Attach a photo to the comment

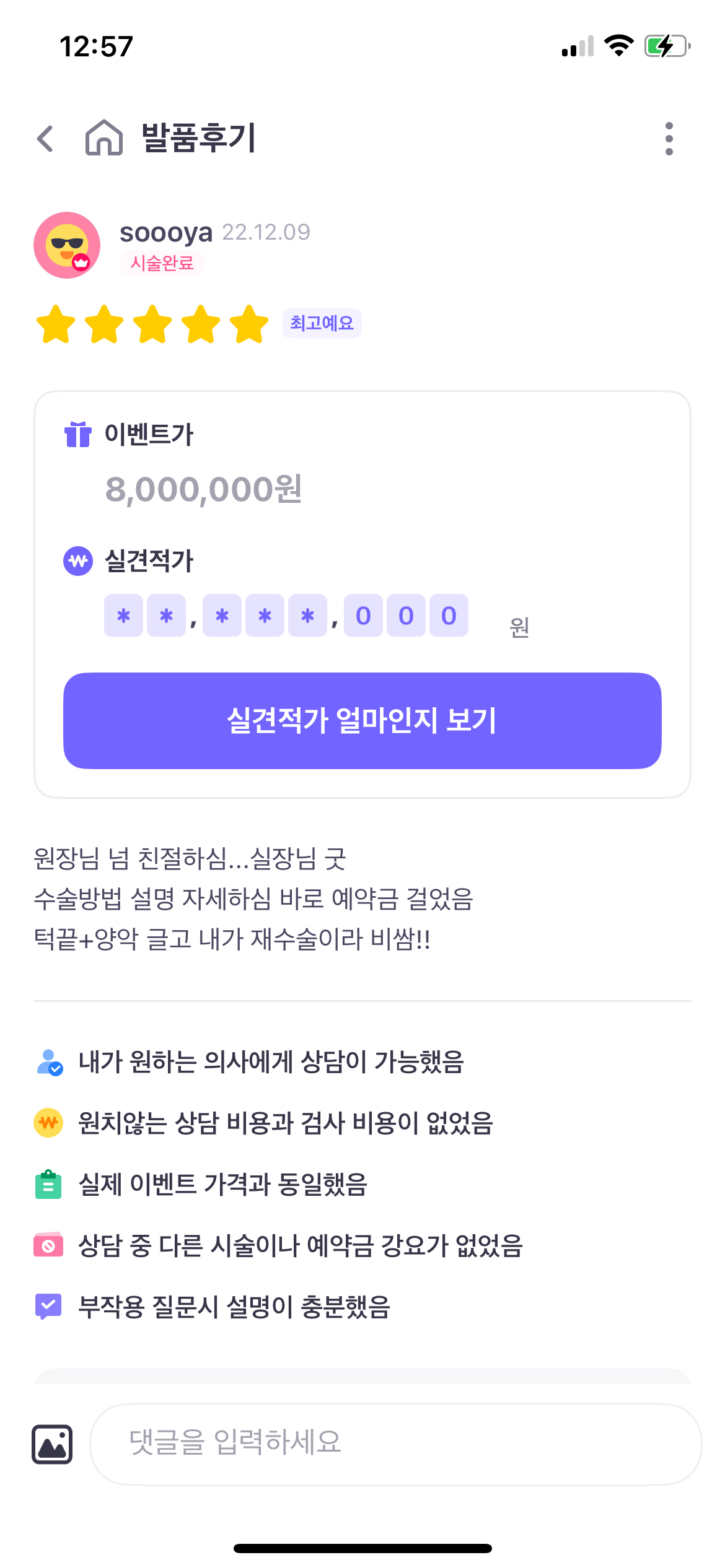click(52, 1444)
